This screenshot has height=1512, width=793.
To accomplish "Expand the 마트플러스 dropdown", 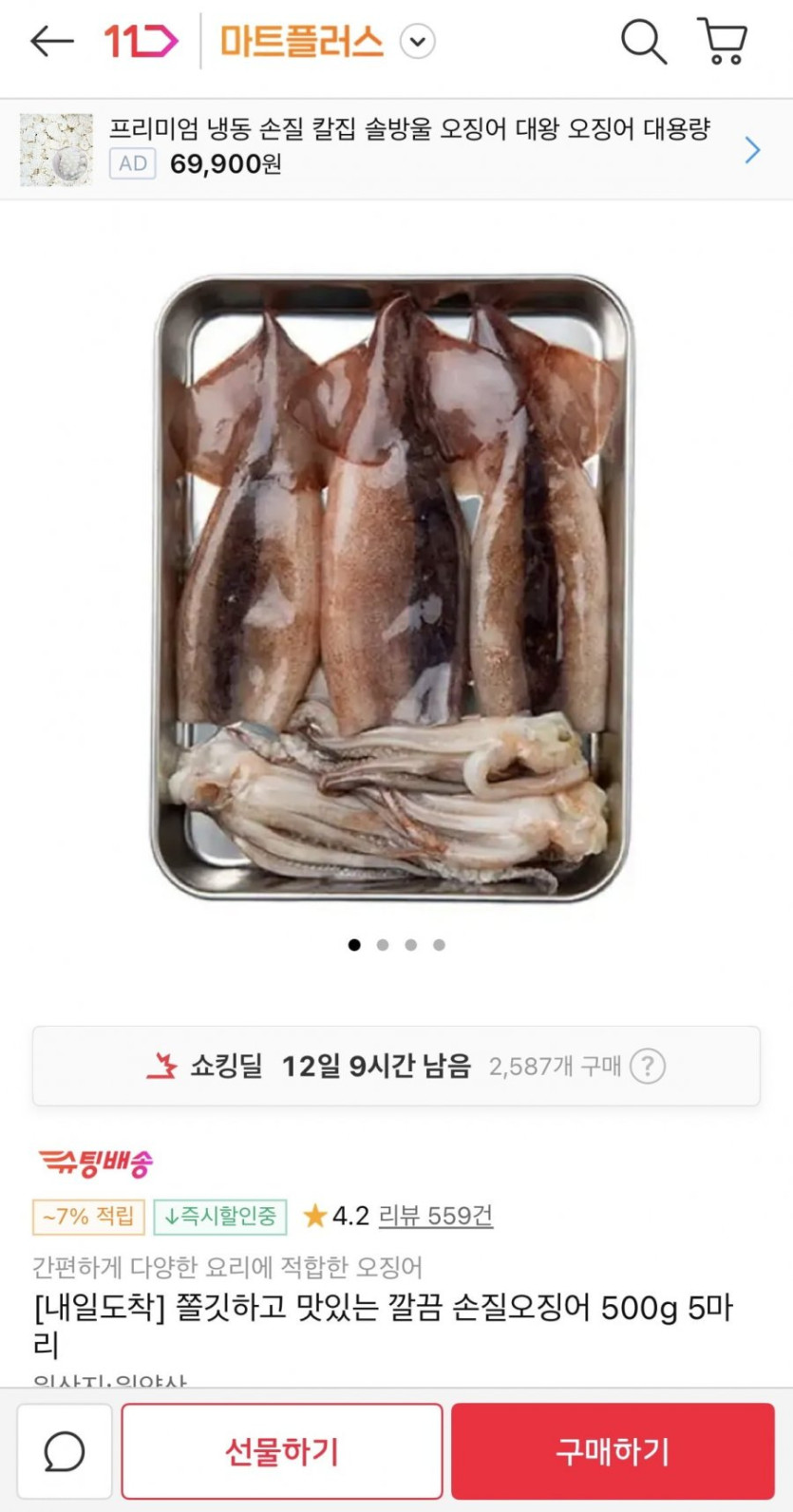I will [418, 42].
